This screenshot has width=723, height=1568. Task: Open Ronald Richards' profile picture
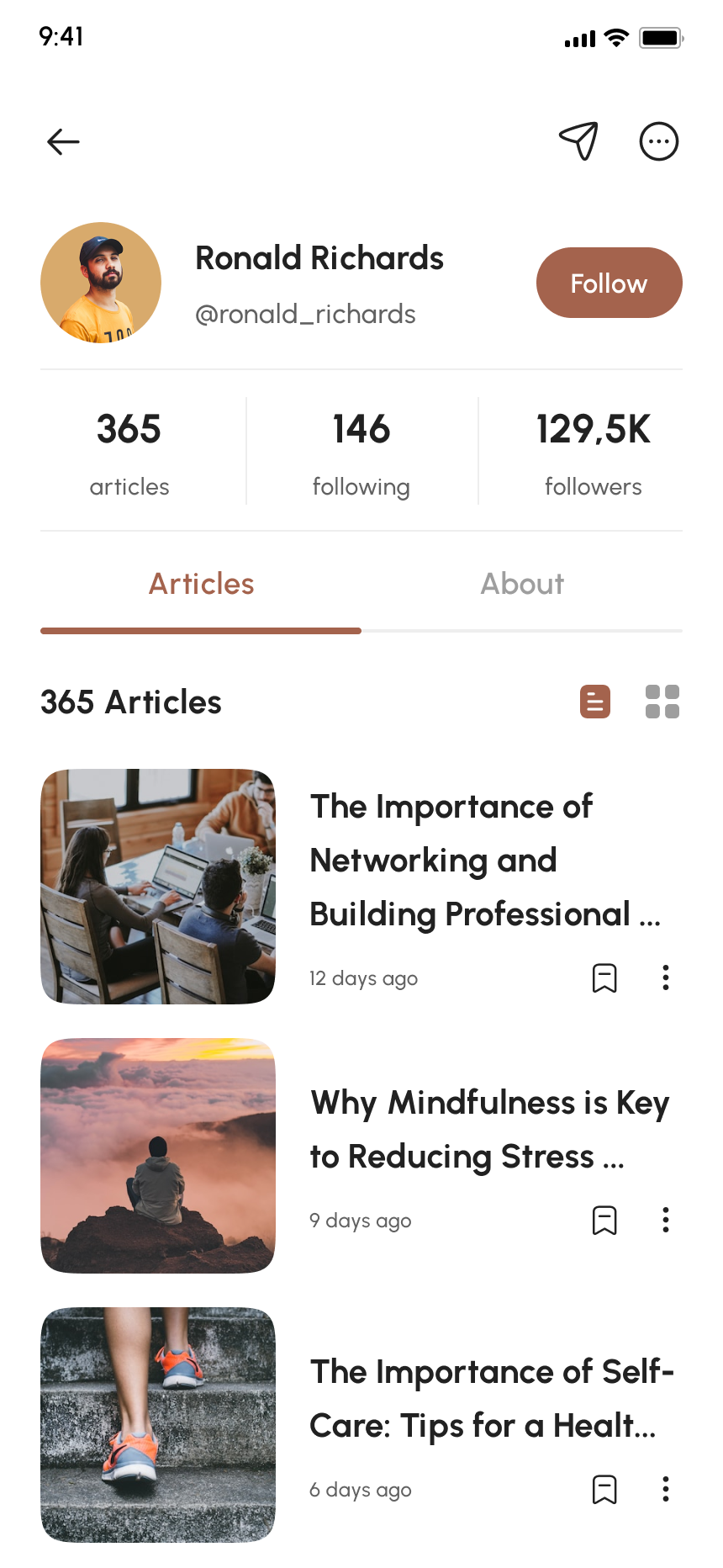point(101,283)
